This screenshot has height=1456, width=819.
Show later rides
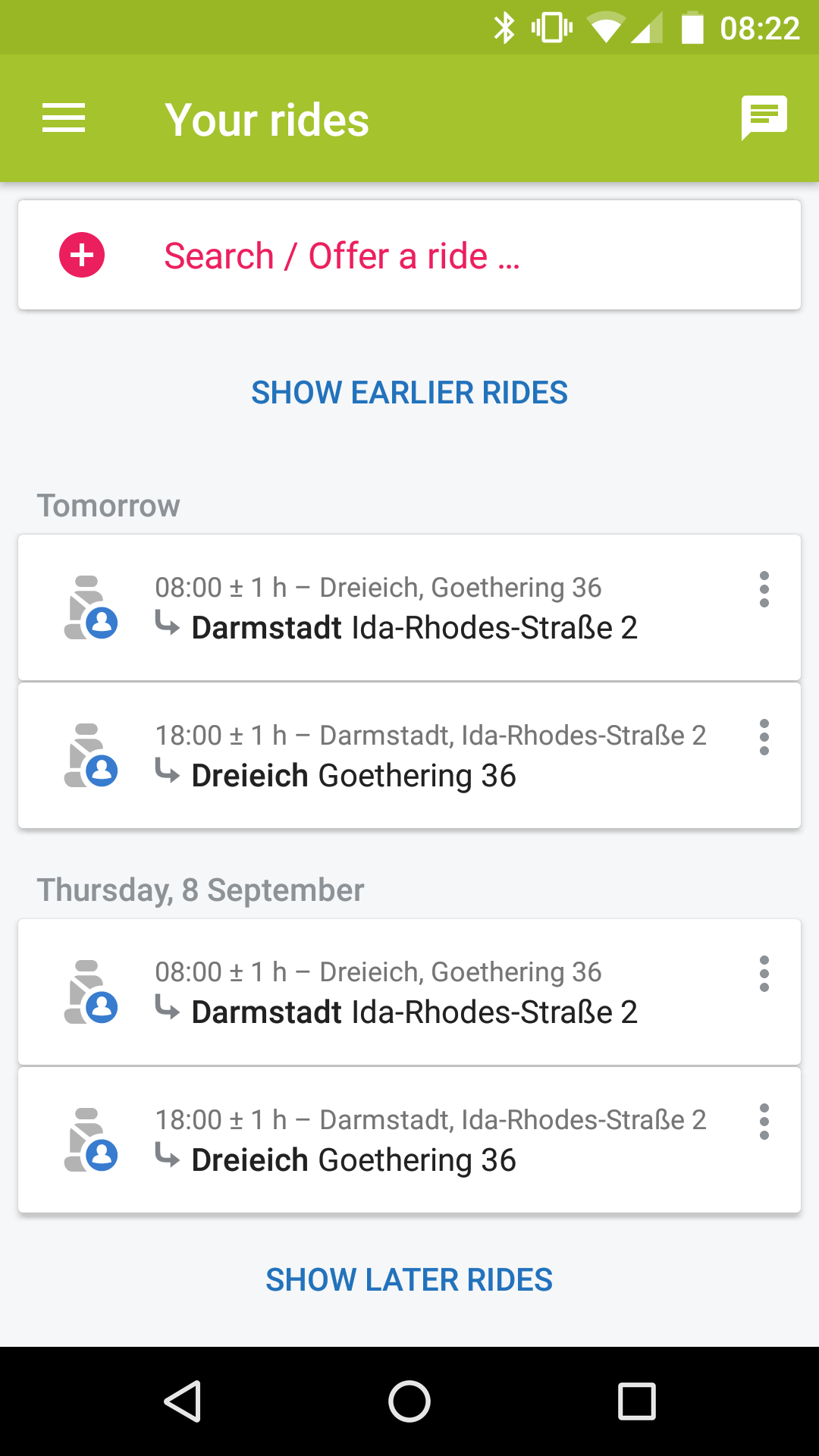click(409, 1280)
